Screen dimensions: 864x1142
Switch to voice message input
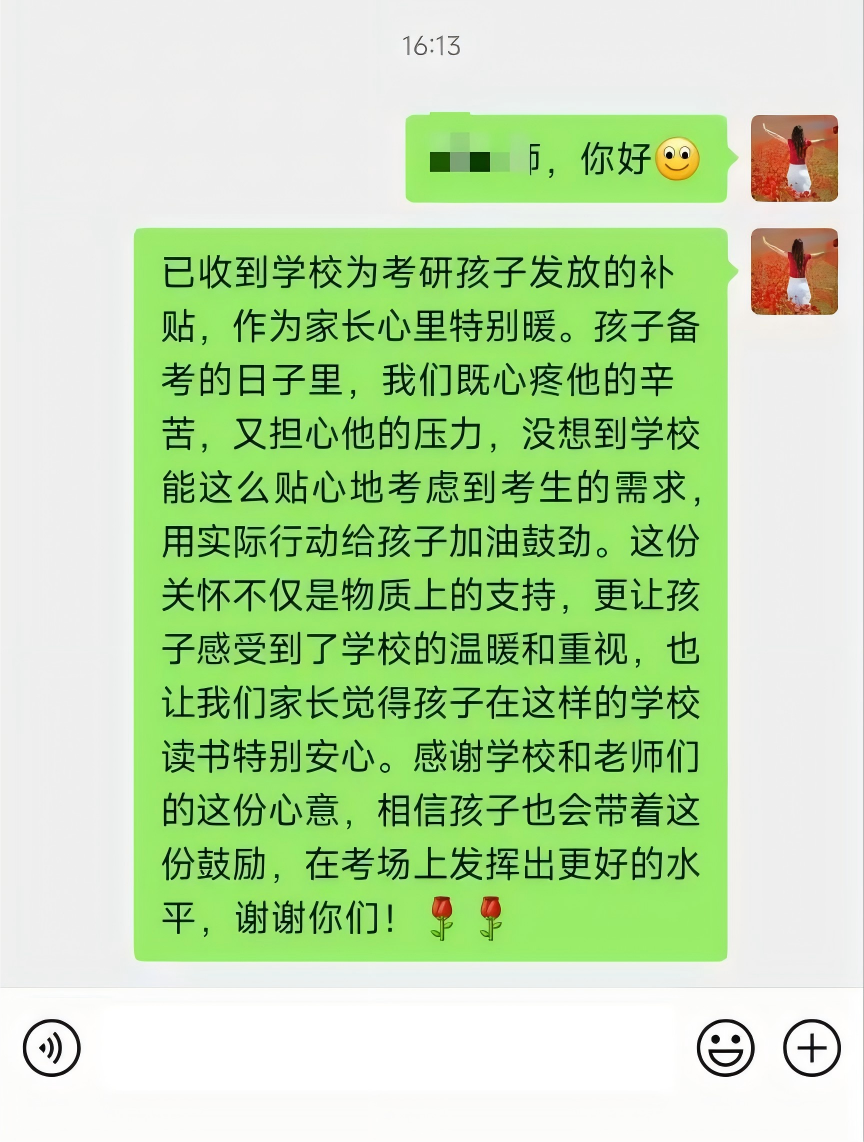(51, 1048)
